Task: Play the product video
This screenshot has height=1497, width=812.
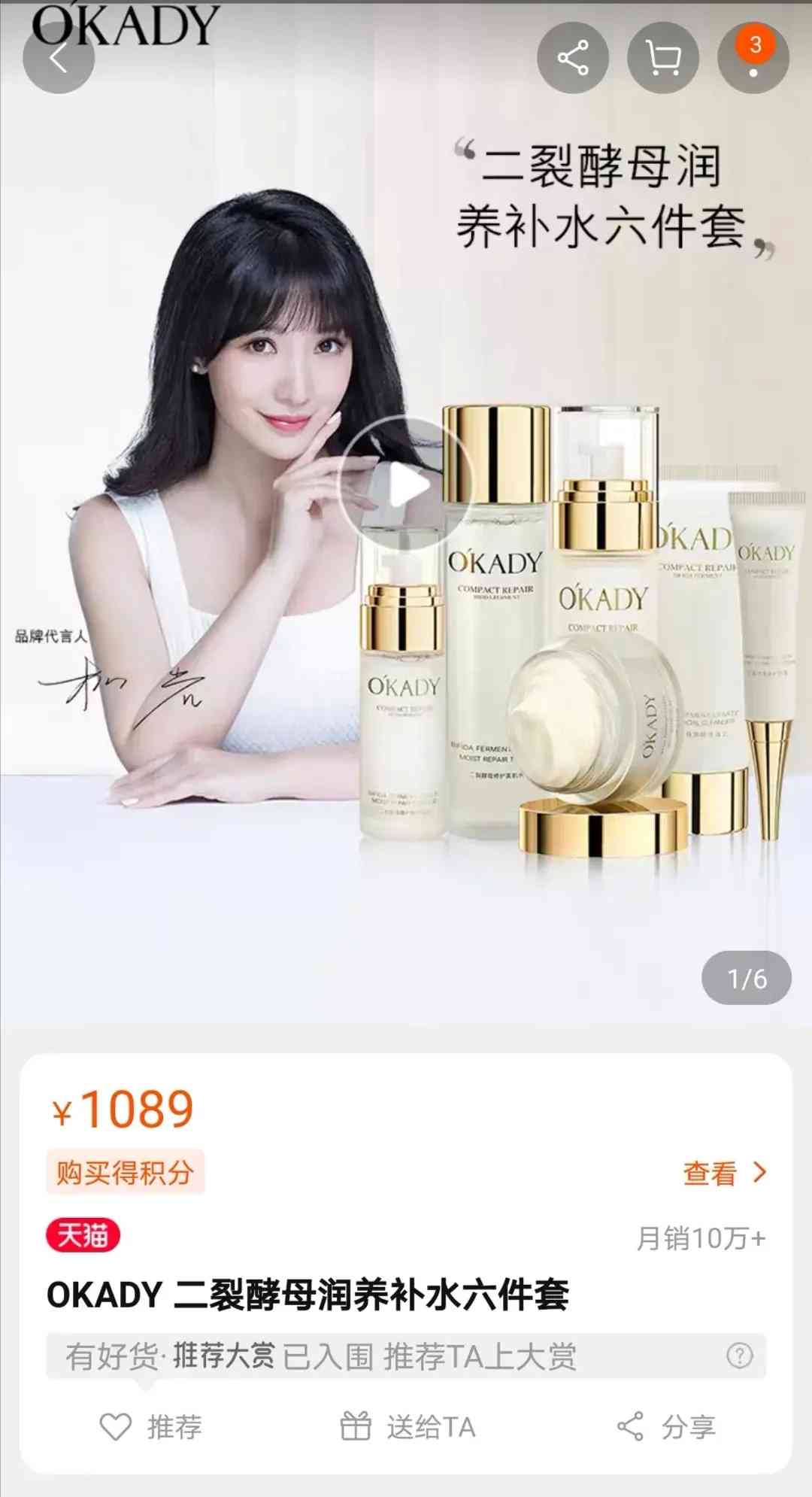Action: click(x=407, y=485)
